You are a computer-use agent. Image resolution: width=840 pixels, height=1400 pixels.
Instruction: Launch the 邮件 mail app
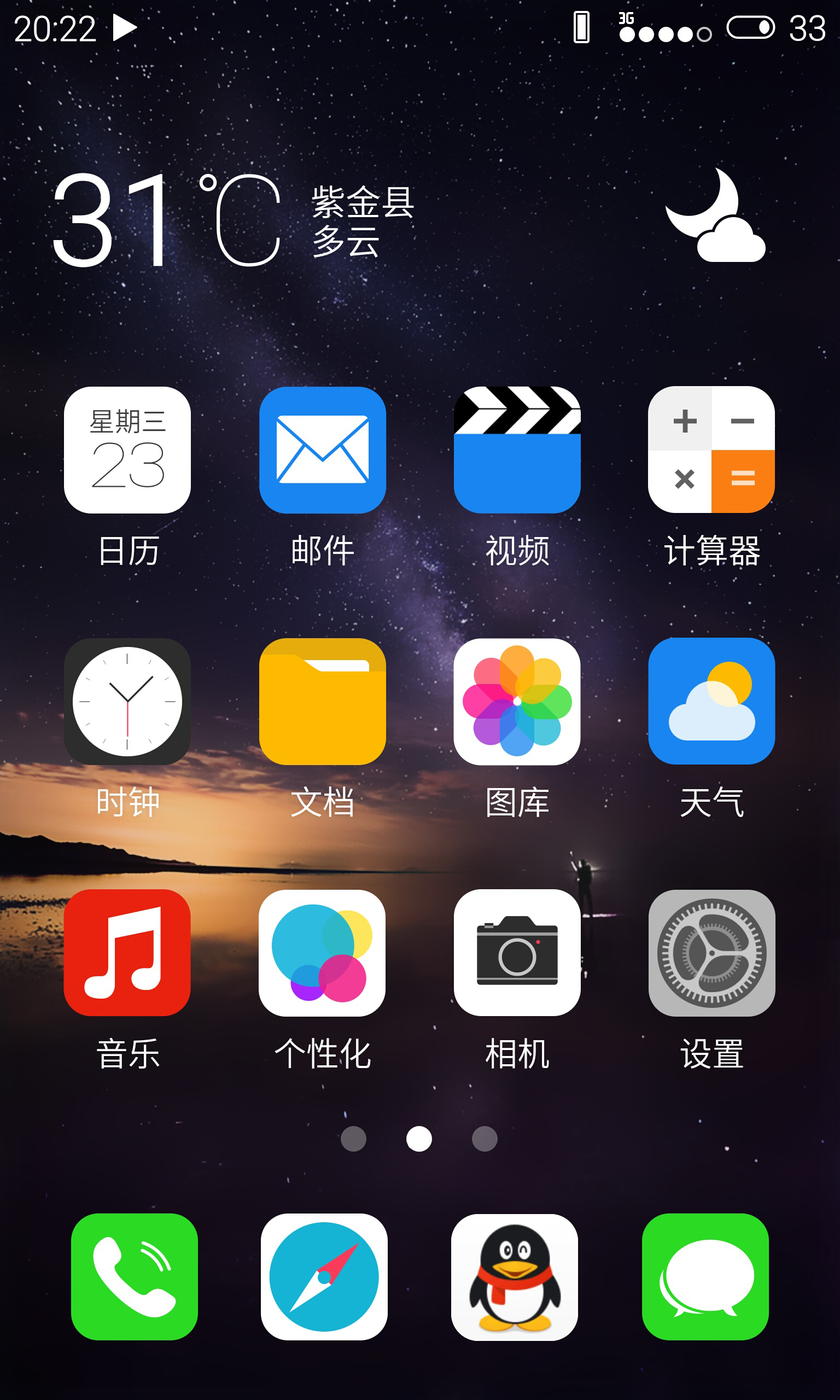[323, 451]
